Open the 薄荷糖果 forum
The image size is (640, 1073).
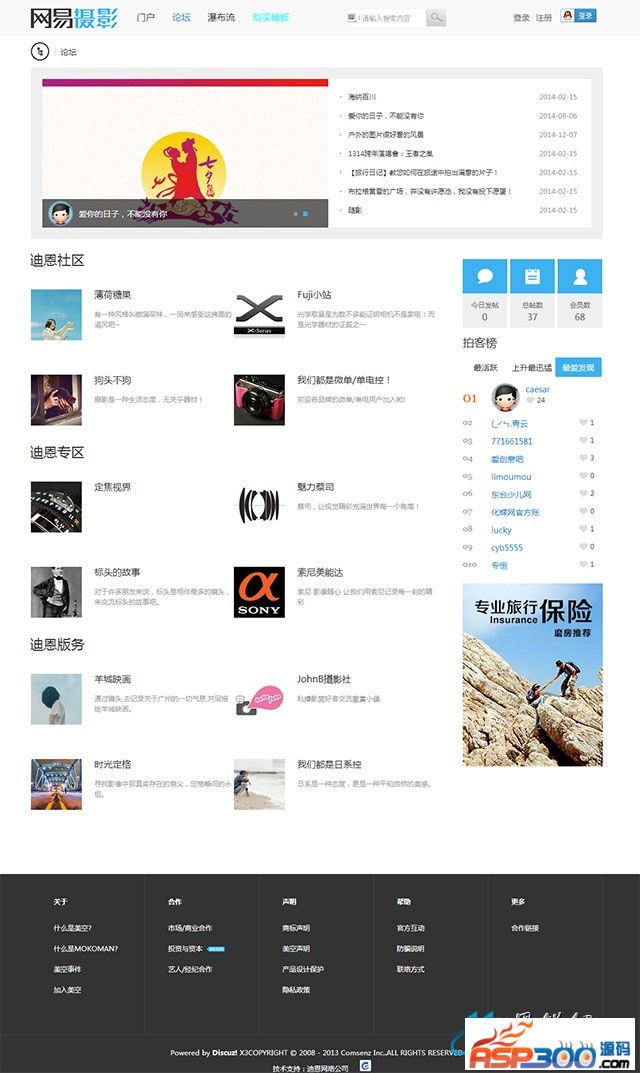point(112,295)
